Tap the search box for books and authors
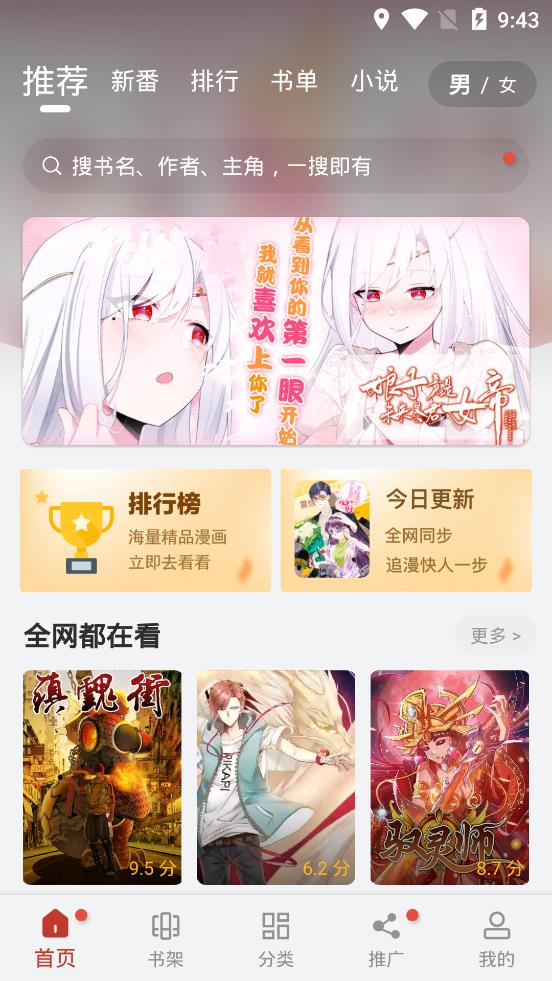552x981 pixels. pos(276,166)
